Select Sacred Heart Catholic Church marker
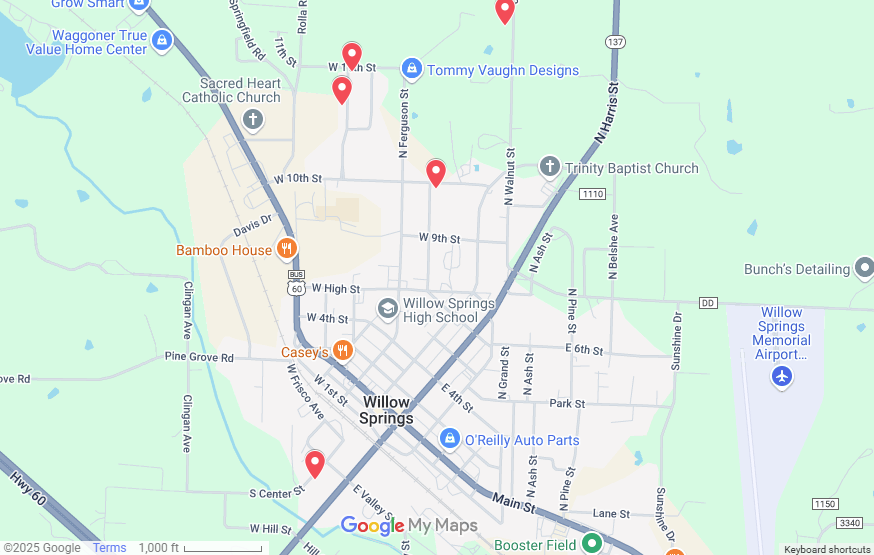 (253, 120)
